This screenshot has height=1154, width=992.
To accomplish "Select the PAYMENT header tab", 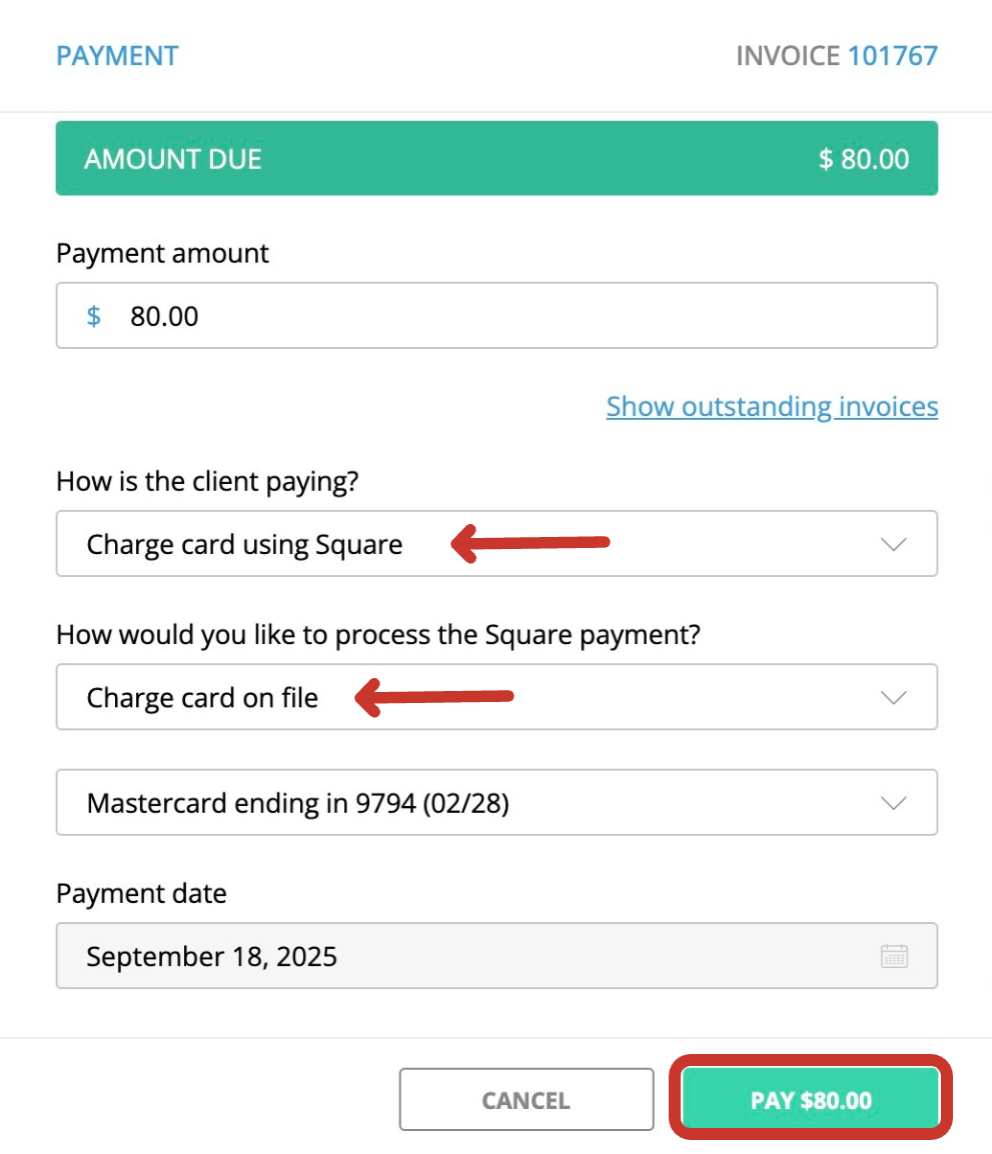I will [118, 55].
